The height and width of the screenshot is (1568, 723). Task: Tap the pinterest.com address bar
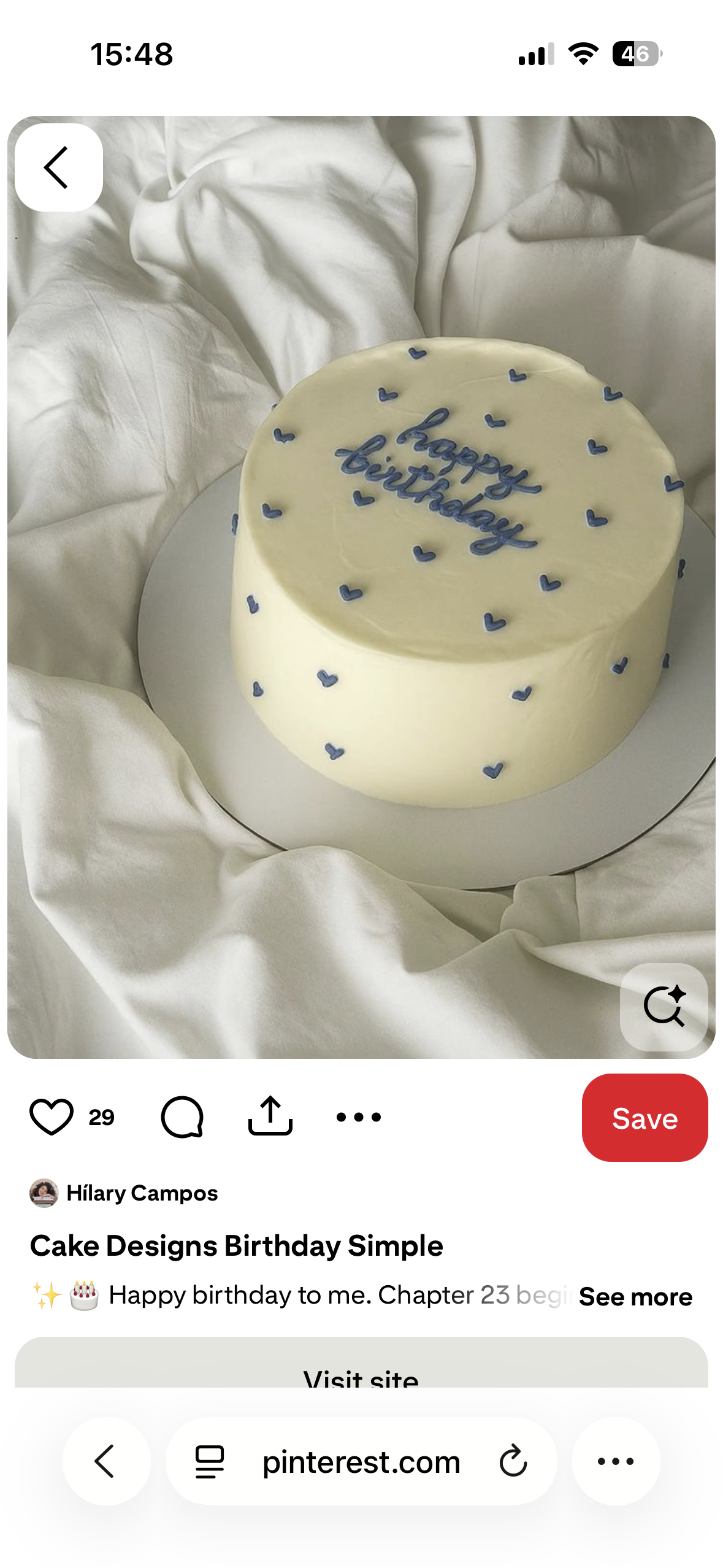[x=361, y=1461]
